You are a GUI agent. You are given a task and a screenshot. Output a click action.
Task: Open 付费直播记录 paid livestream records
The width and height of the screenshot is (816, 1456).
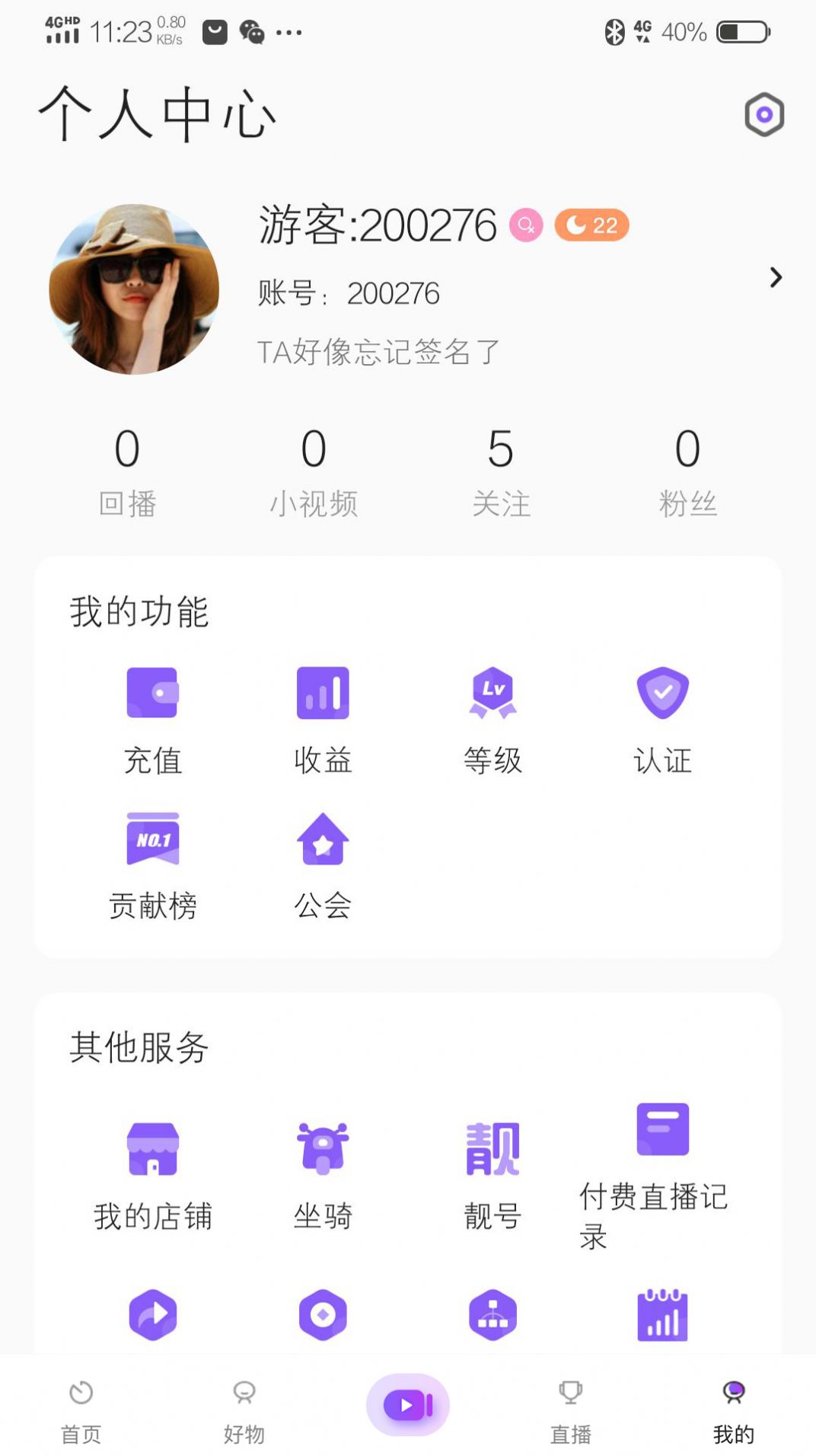(x=662, y=1135)
